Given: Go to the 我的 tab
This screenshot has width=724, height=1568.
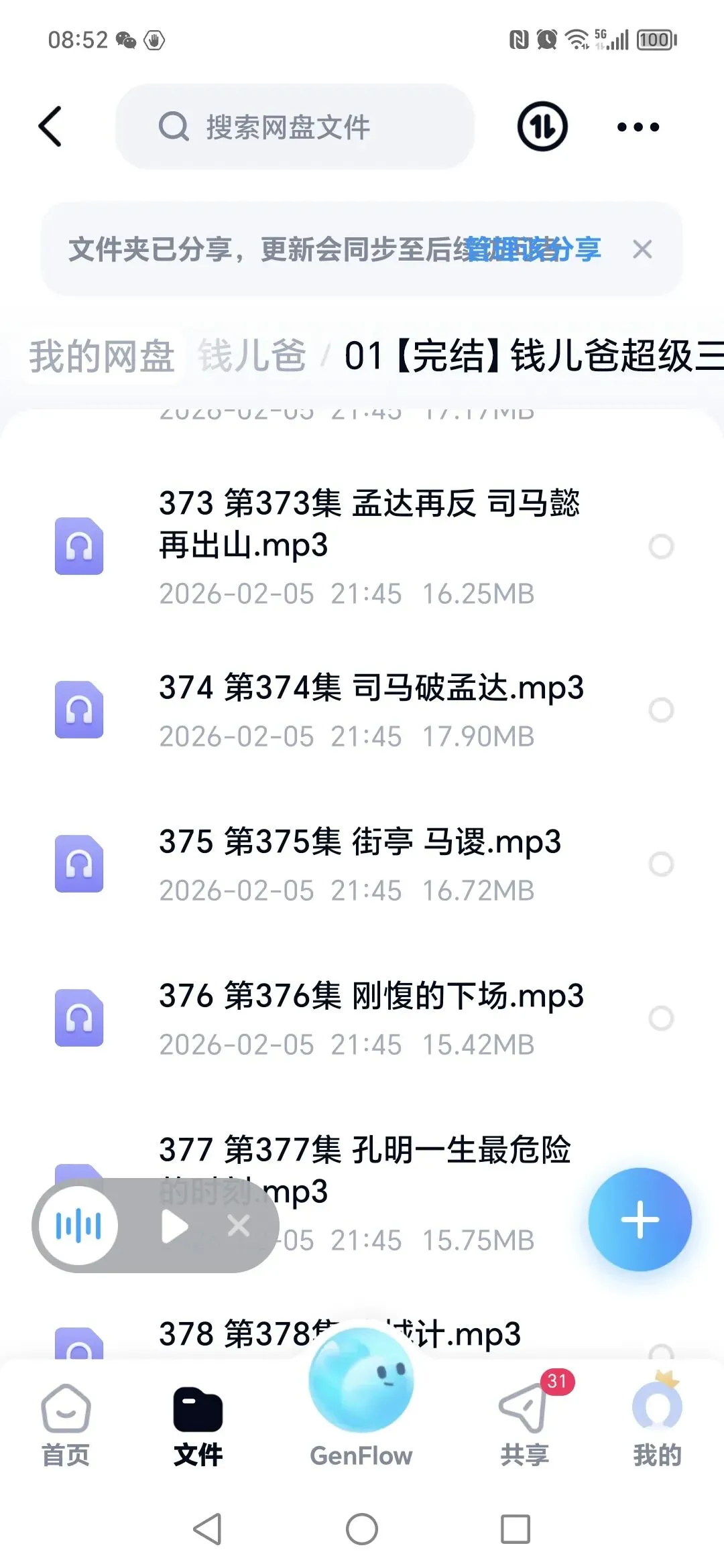Looking at the screenshot, I should coord(657,1425).
